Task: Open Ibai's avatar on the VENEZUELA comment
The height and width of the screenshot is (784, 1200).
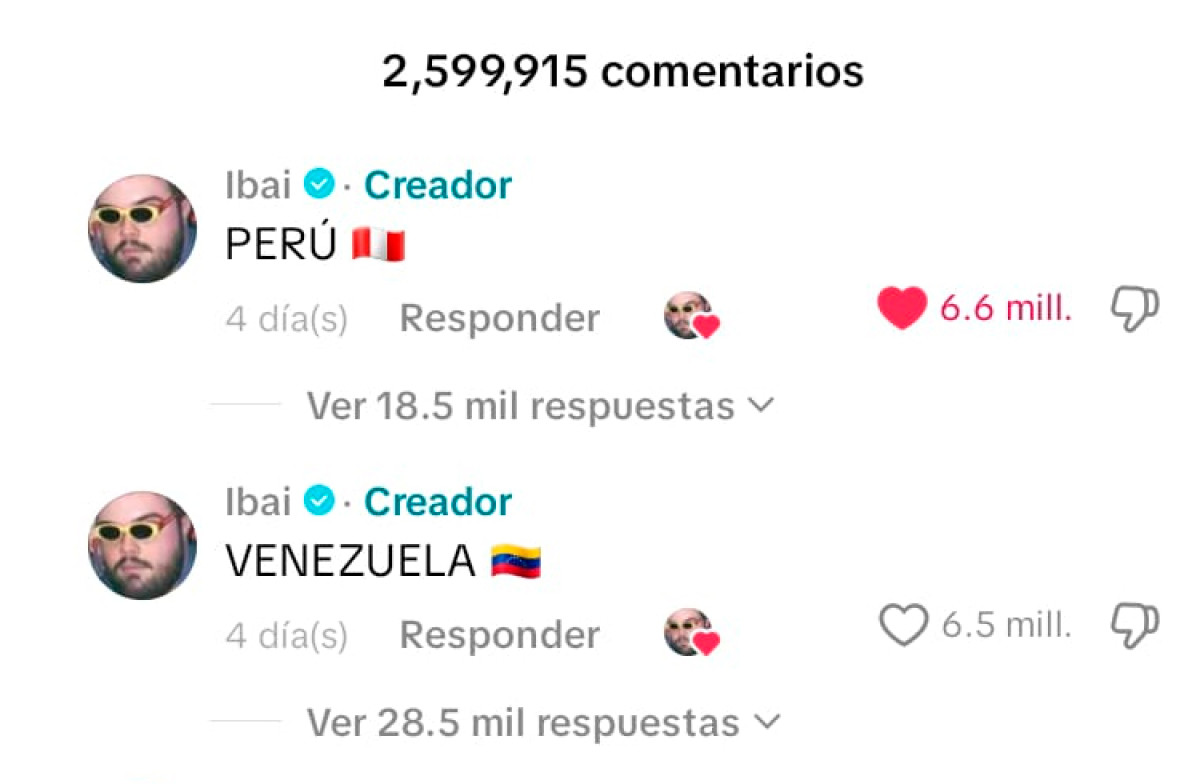Action: [x=142, y=545]
